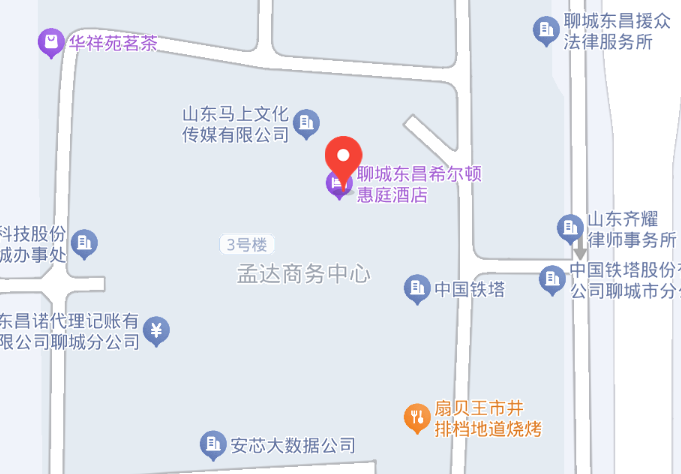Open 中国铁塔股份有限公司聊城市分公司 marker
681x474 pixels.
pyautogui.click(x=552, y=280)
